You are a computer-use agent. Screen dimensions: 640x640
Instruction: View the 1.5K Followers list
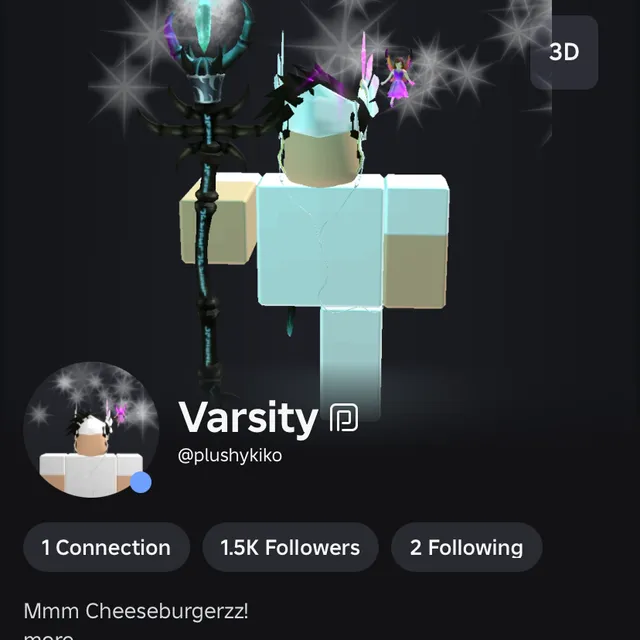point(290,548)
